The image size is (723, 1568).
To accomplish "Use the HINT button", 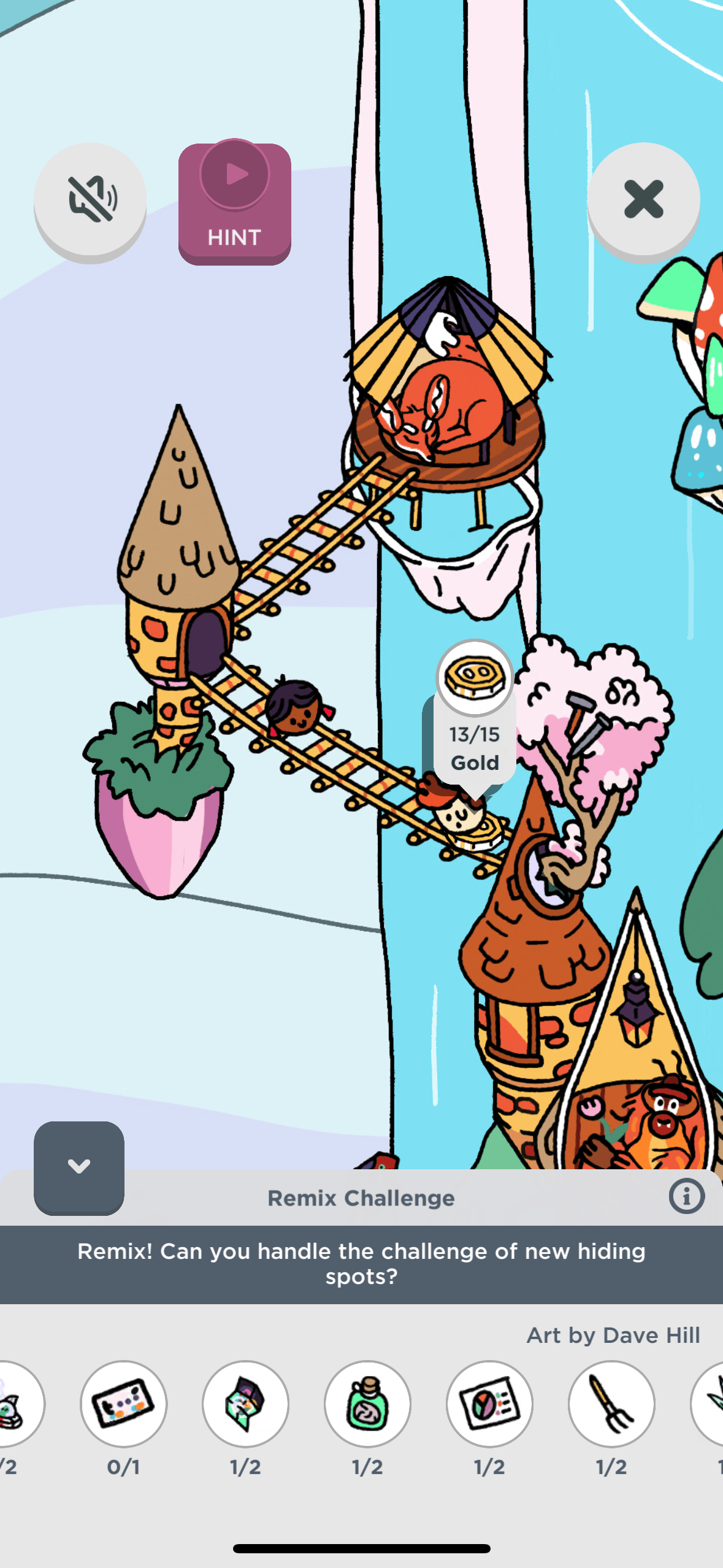I will pyautogui.click(x=234, y=204).
